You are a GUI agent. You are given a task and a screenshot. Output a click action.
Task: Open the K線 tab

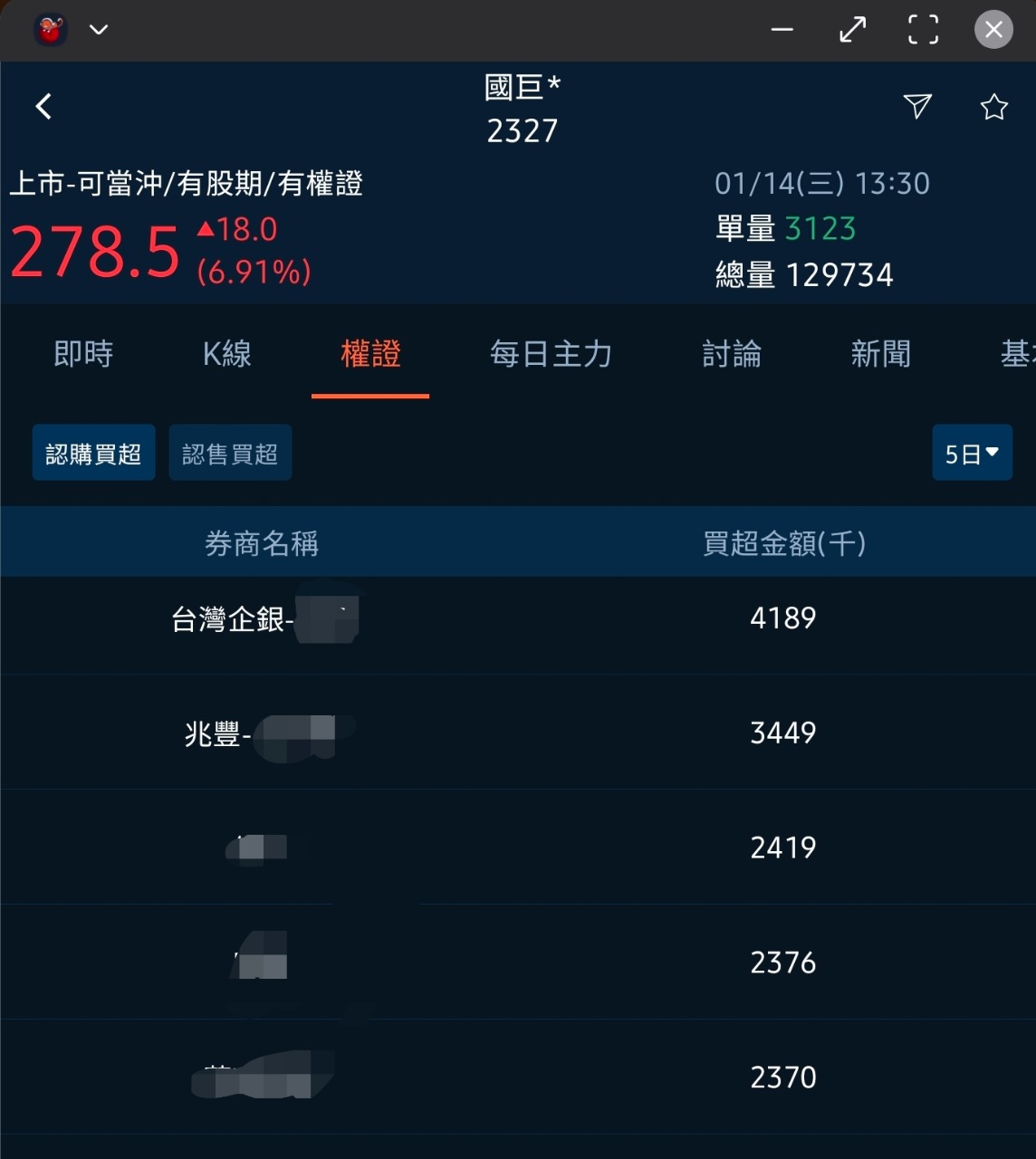[x=227, y=353]
